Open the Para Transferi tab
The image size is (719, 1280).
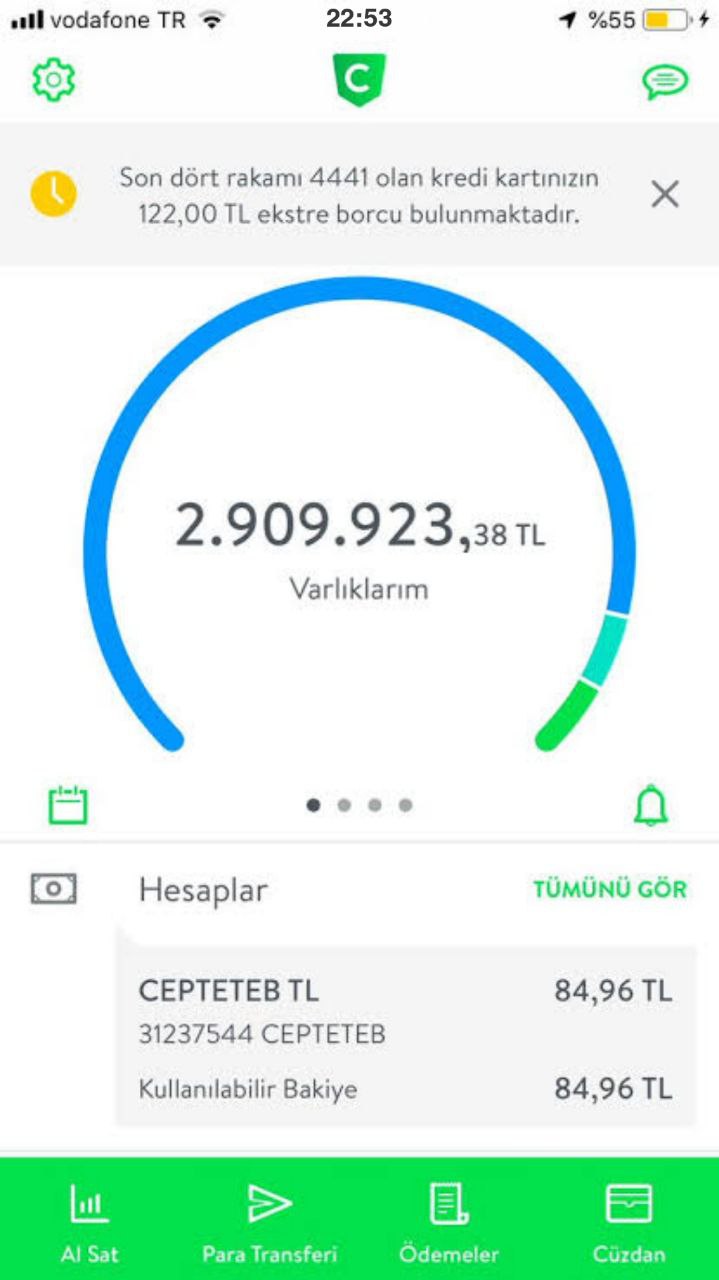pos(269,1220)
